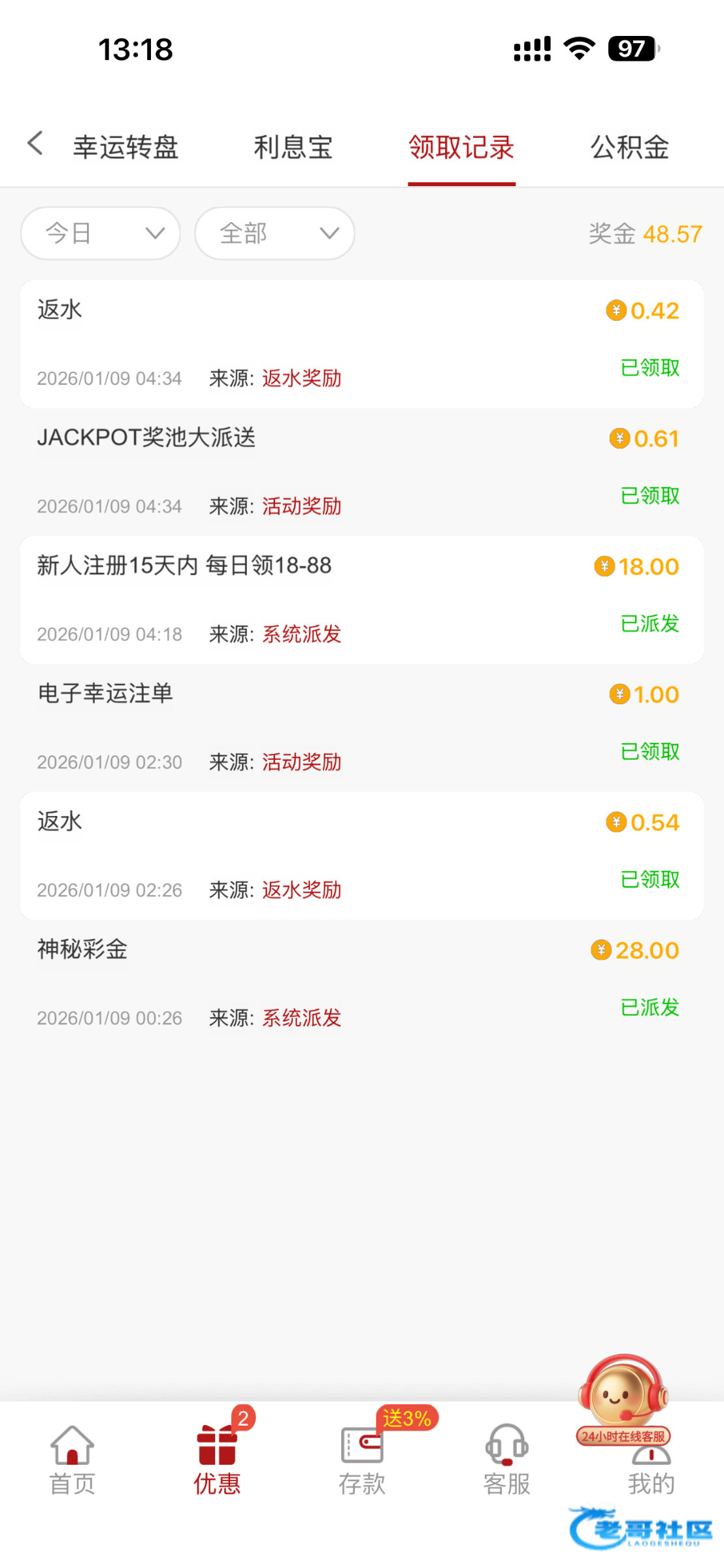Switch to the 幸运转盘 tab

125,148
